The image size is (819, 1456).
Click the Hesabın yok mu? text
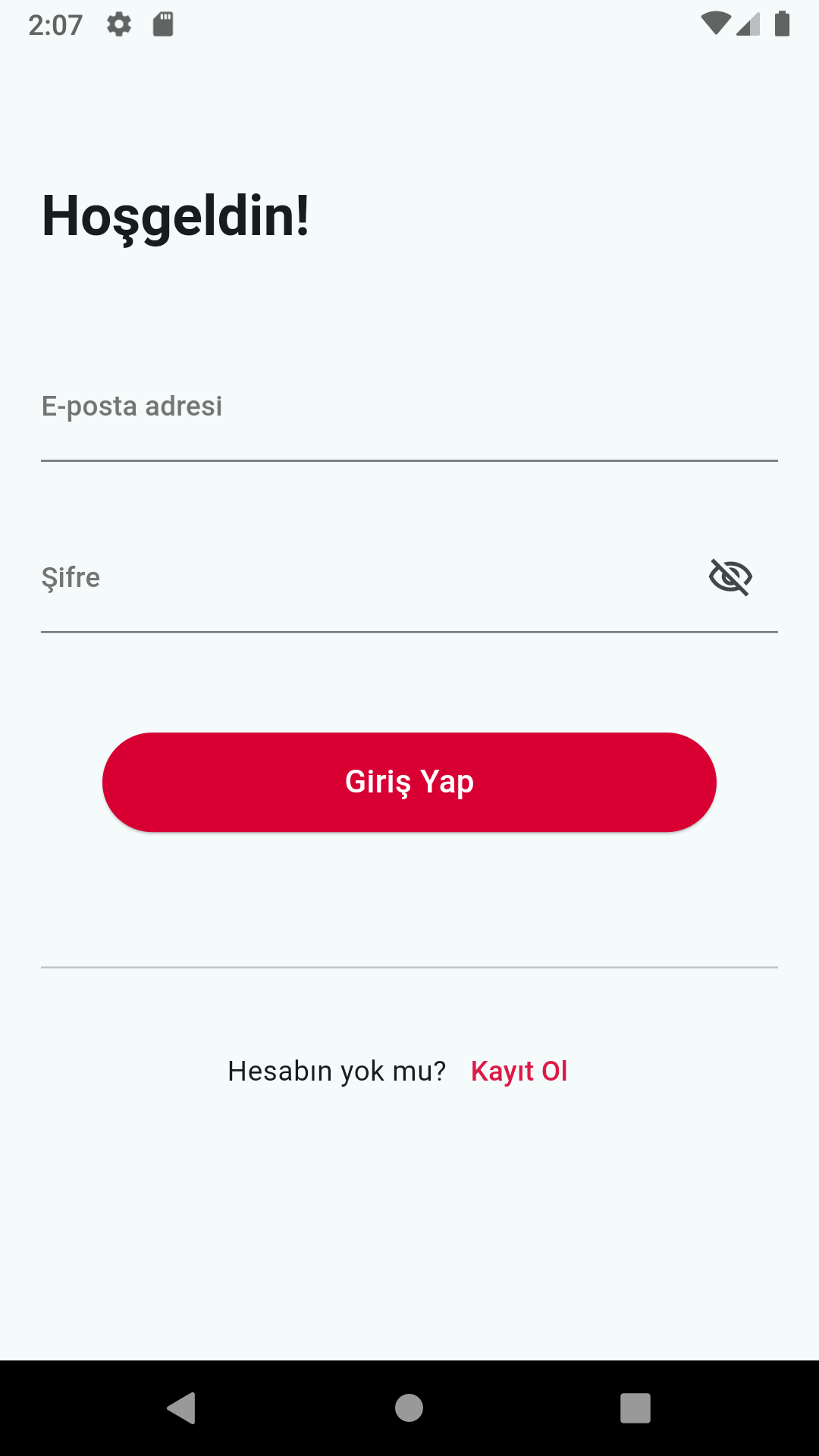[x=337, y=1070]
